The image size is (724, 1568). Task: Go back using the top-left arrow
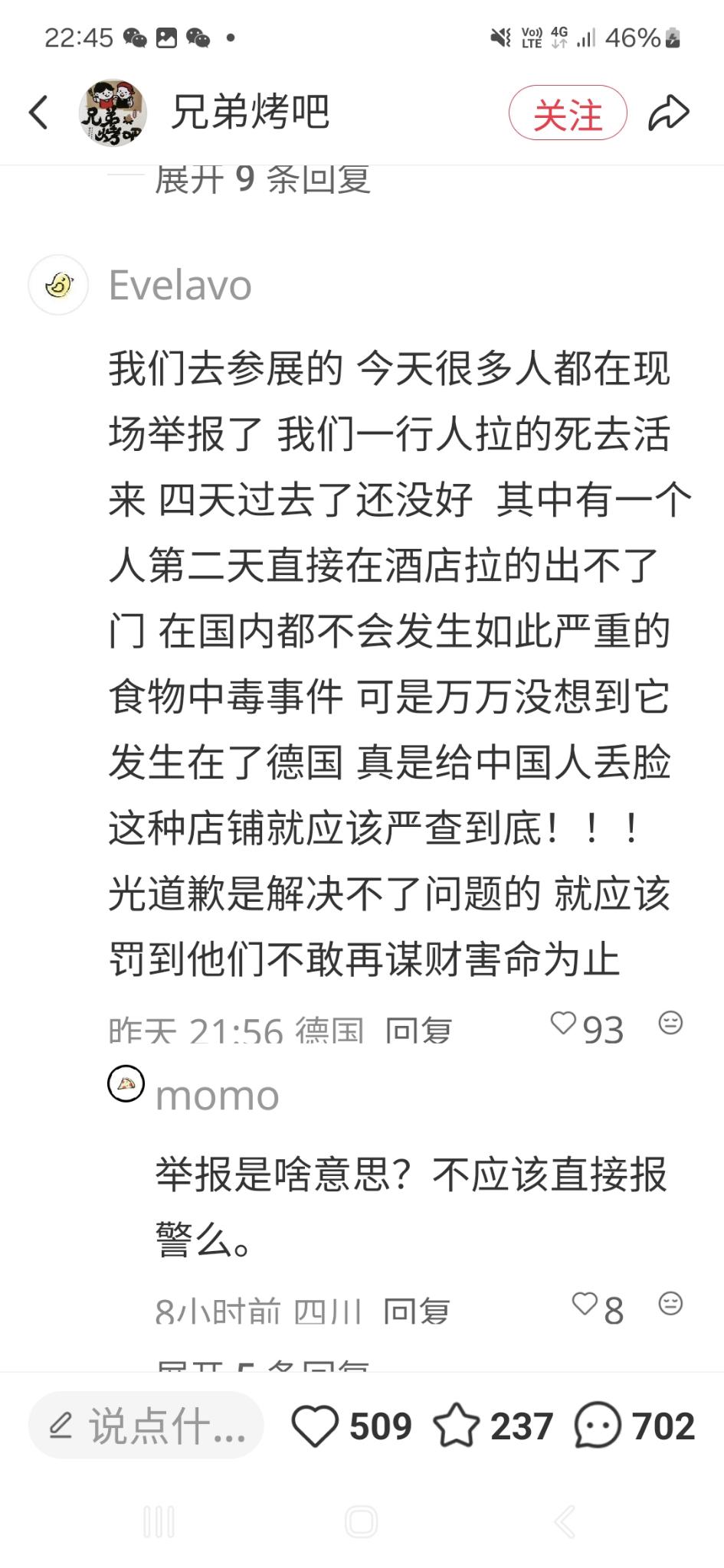38,113
